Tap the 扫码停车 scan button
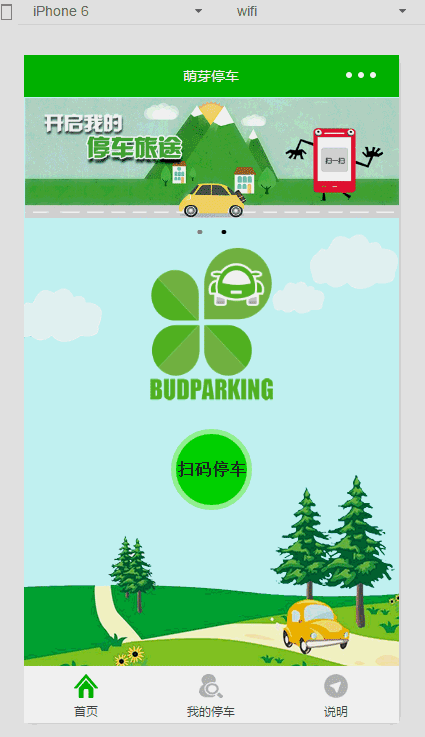425x737 pixels. click(x=211, y=469)
